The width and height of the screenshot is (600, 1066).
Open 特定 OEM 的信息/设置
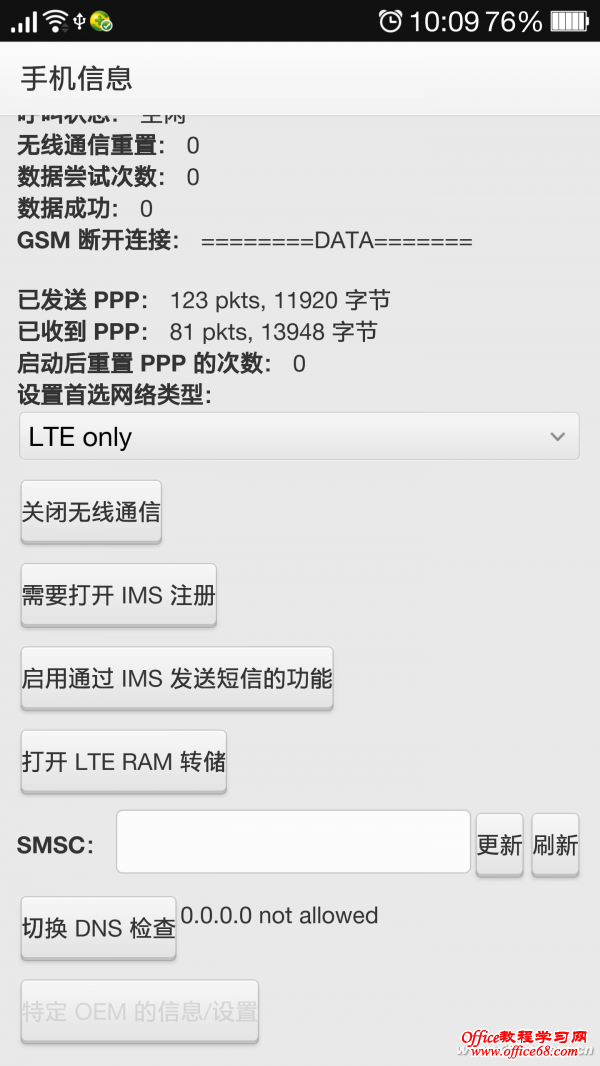coord(140,1011)
